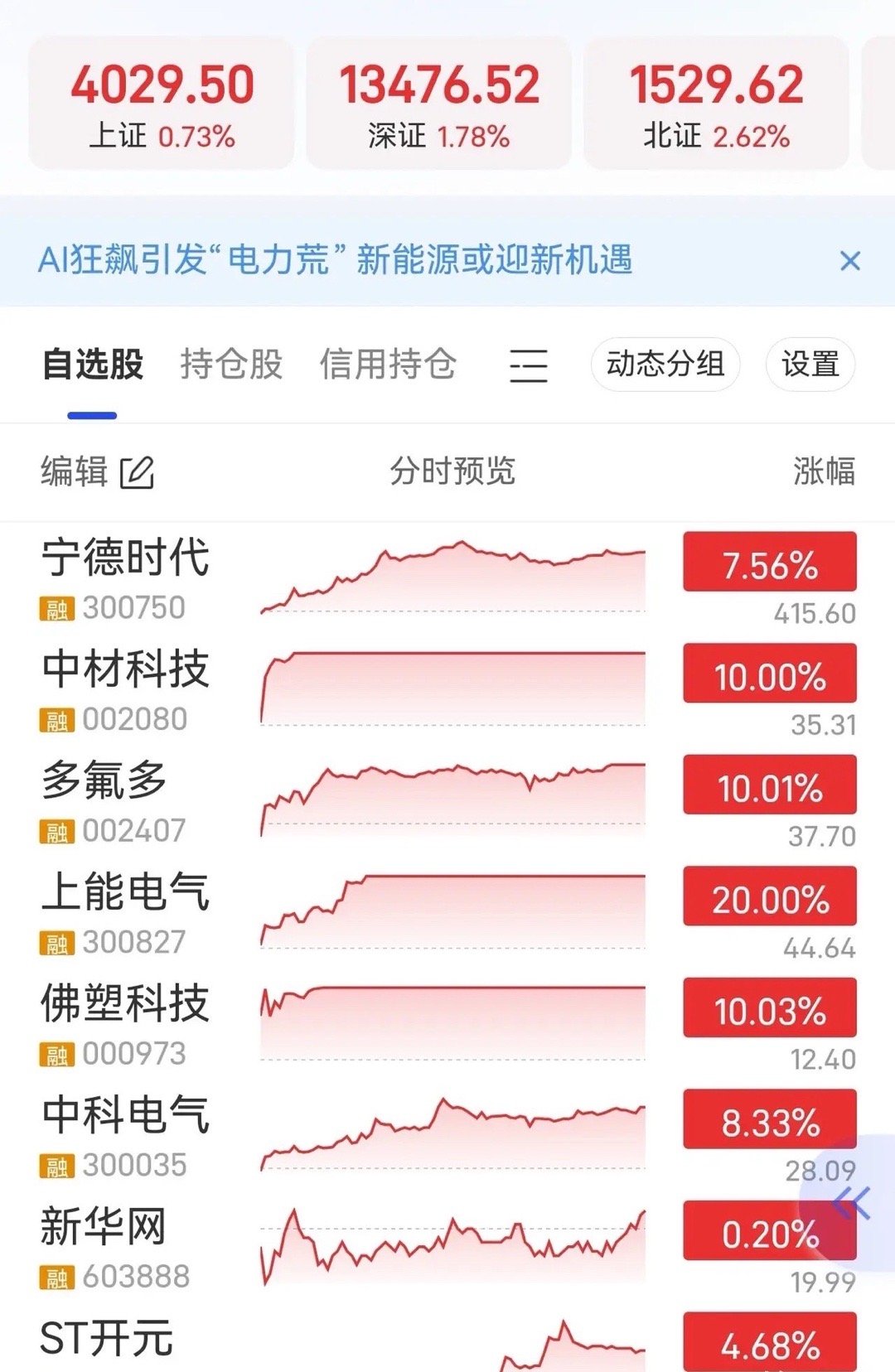895x1372 pixels.
Task: Tap the 上证 index card
Action: 162,98
